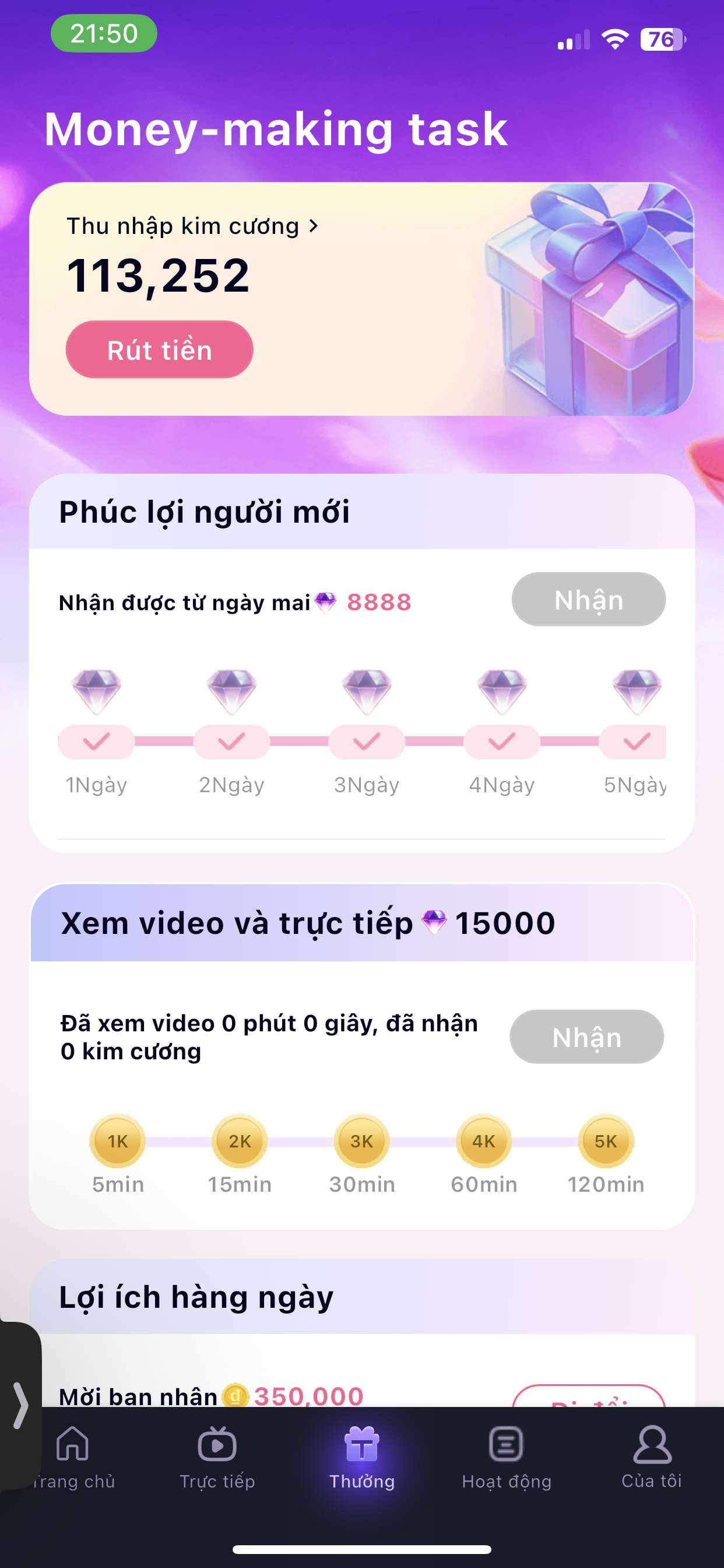Select the Thưởng rewards tab

point(362,1455)
